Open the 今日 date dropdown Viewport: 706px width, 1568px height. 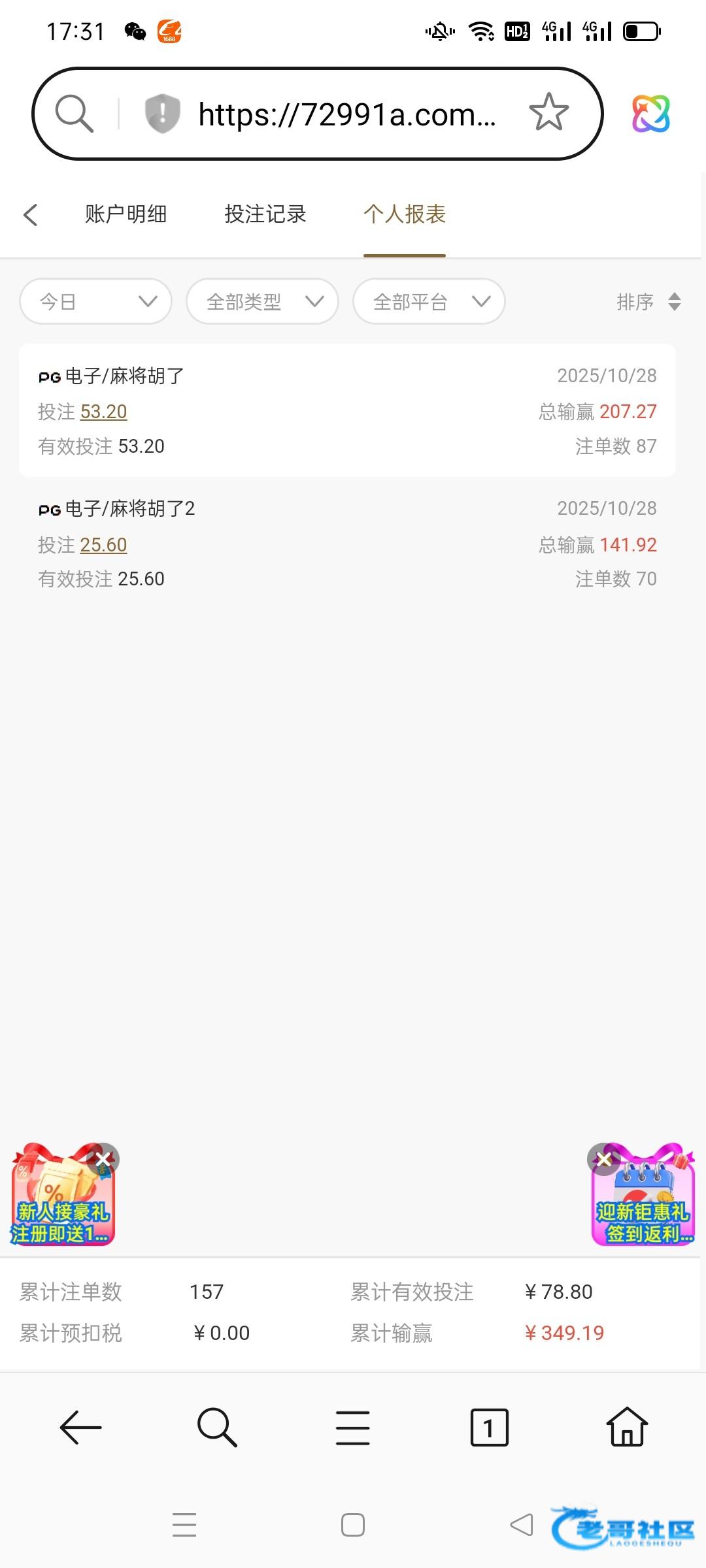pos(96,301)
